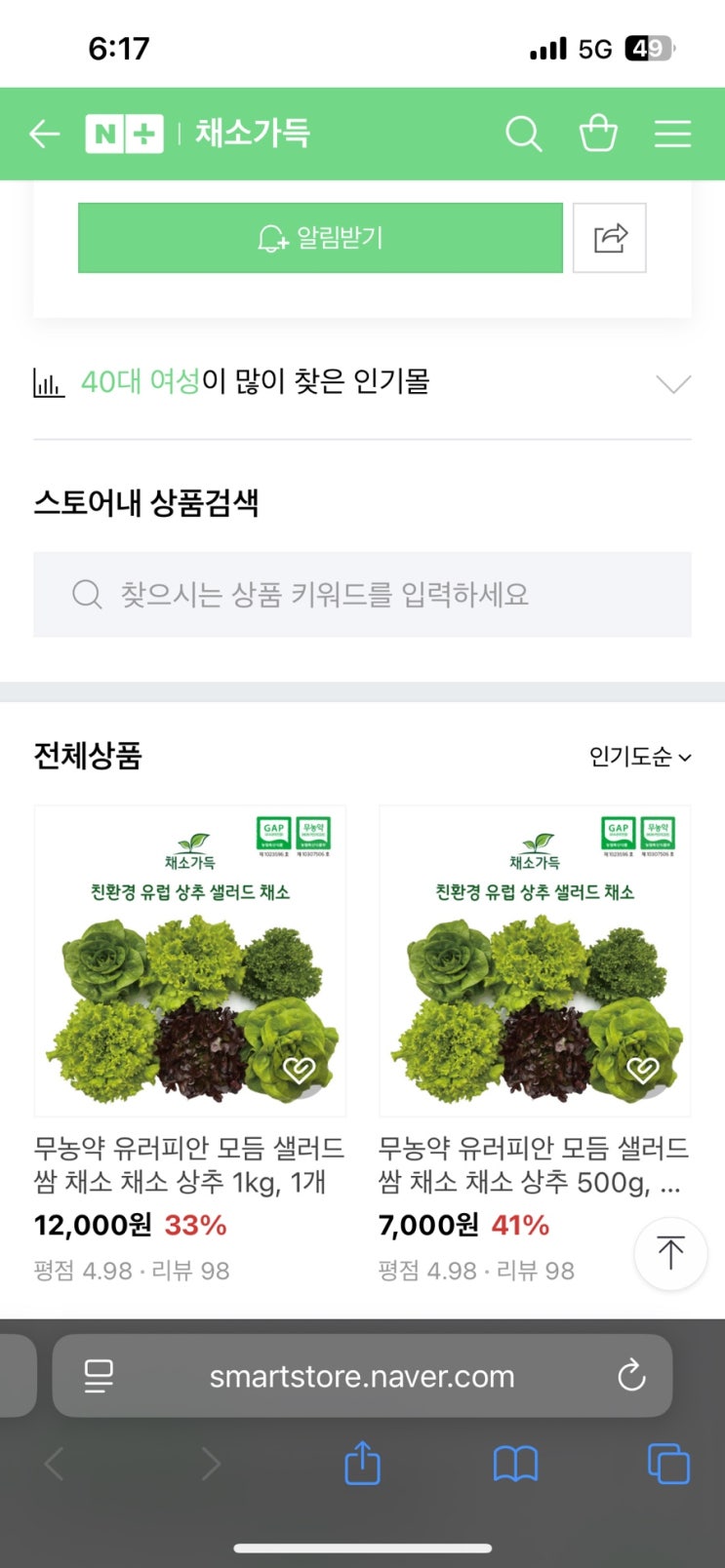Jump back to top of page
Image resolution: width=725 pixels, height=1568 pixels.
pos(670,1253)
